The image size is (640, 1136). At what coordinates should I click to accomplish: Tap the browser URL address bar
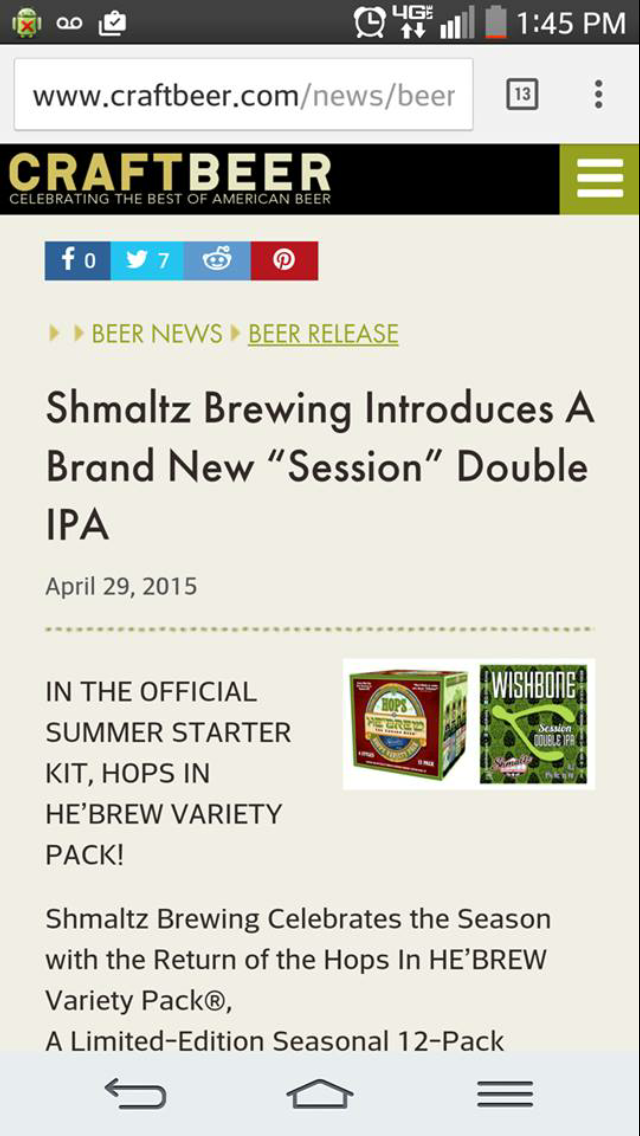click(243, 96)
